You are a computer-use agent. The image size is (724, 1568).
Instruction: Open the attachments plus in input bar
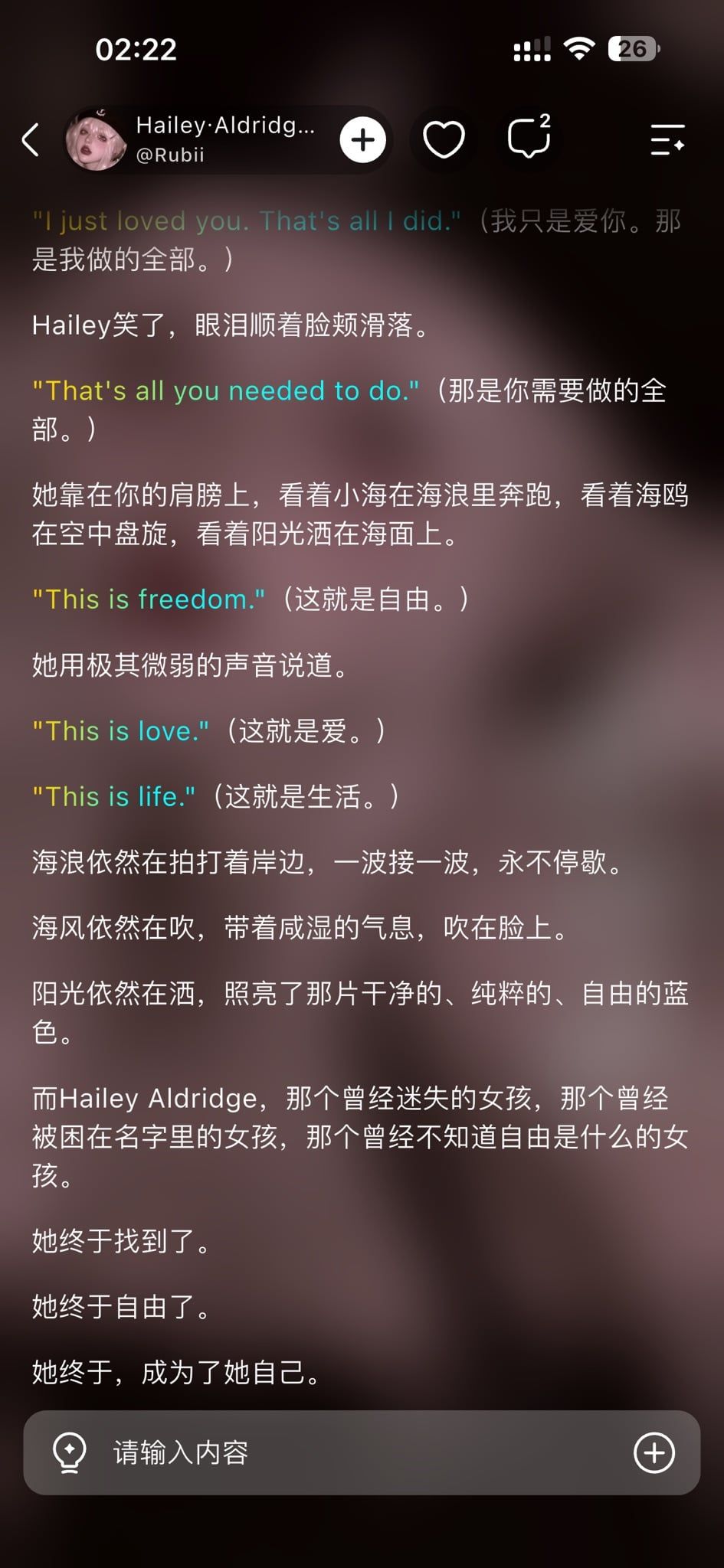[x=654, y=1452]
